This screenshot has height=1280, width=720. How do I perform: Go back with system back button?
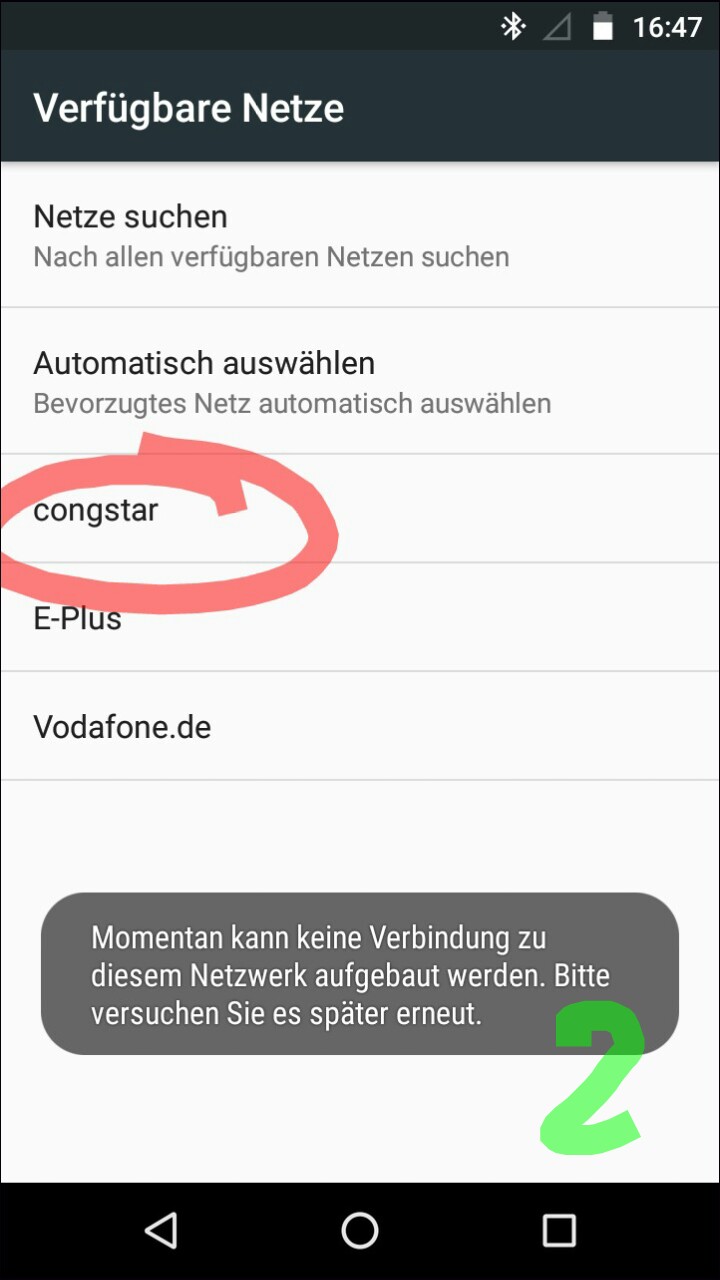tap(160, 1230)
